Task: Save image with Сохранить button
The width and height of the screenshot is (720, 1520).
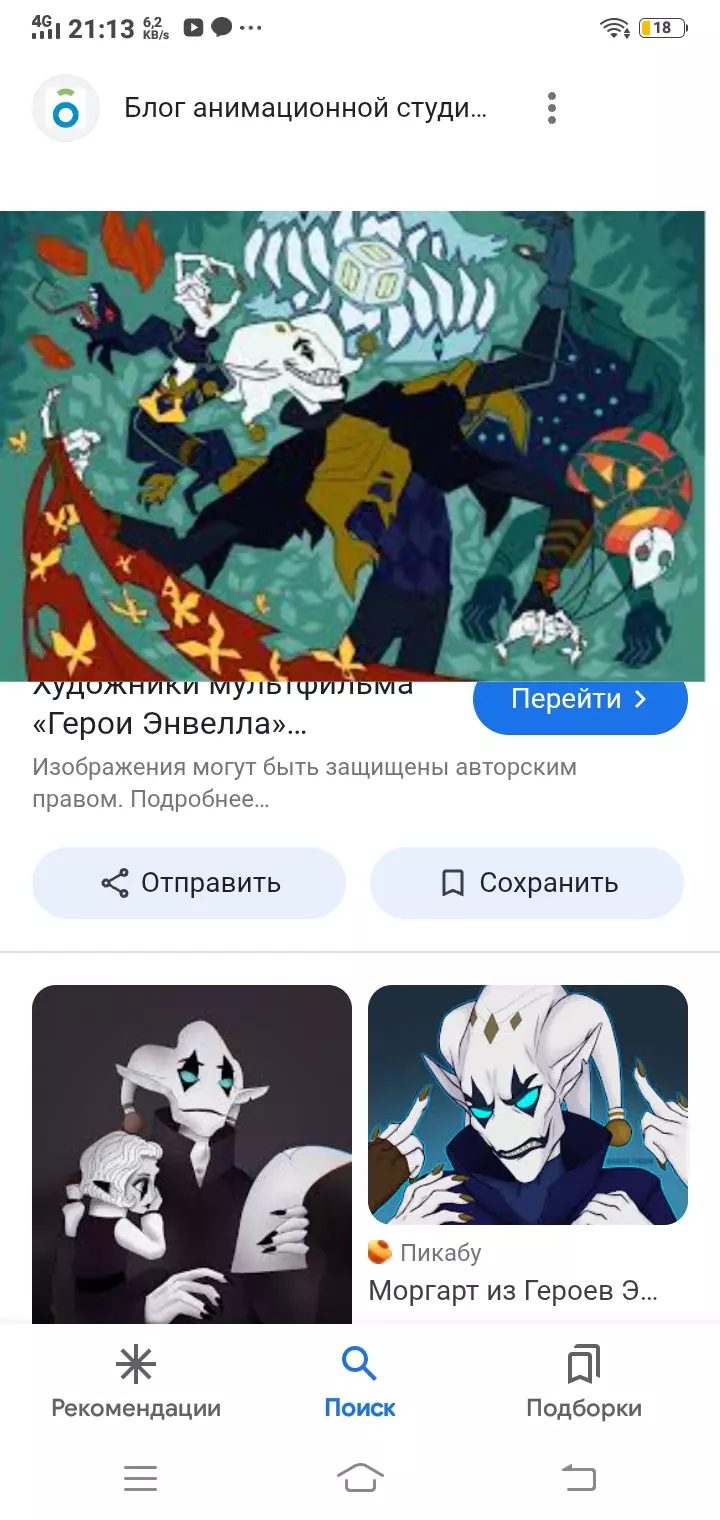Action: pos(527,883)
